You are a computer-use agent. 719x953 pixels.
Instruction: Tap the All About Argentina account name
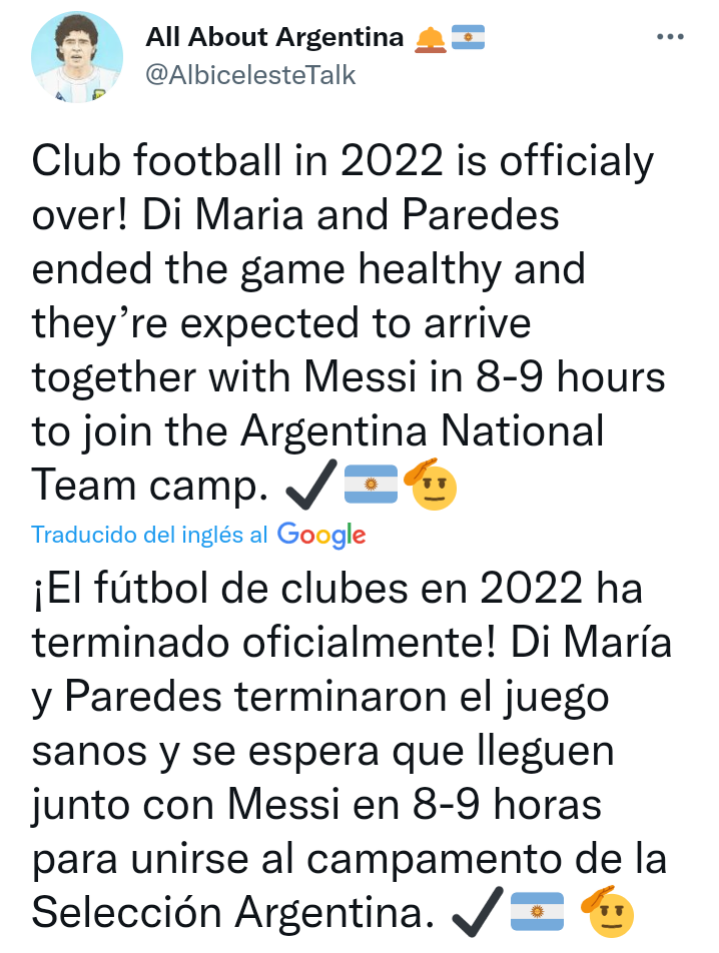(274, 38)
